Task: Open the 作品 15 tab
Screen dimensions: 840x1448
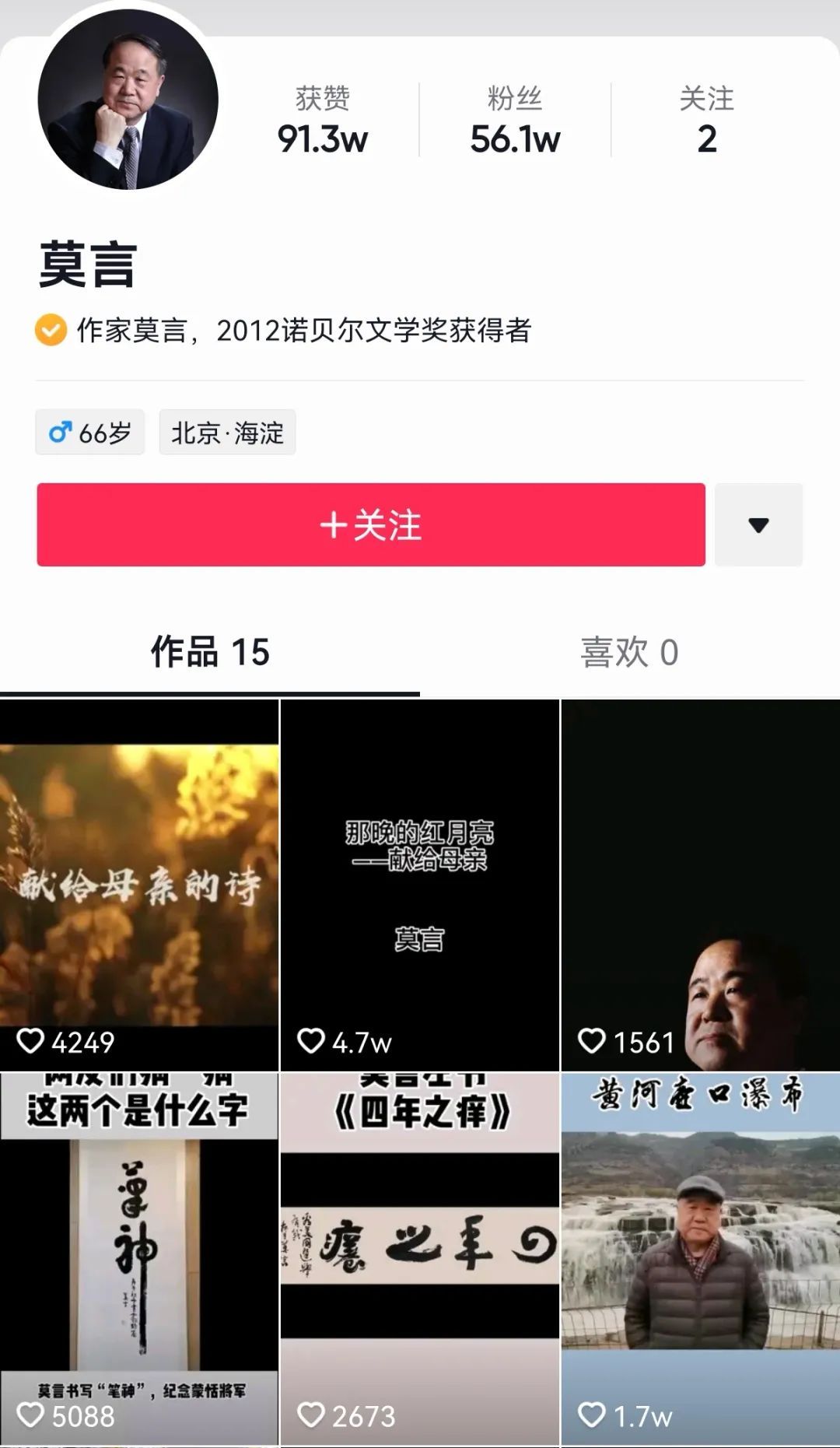Action: [x=208, y=654]
